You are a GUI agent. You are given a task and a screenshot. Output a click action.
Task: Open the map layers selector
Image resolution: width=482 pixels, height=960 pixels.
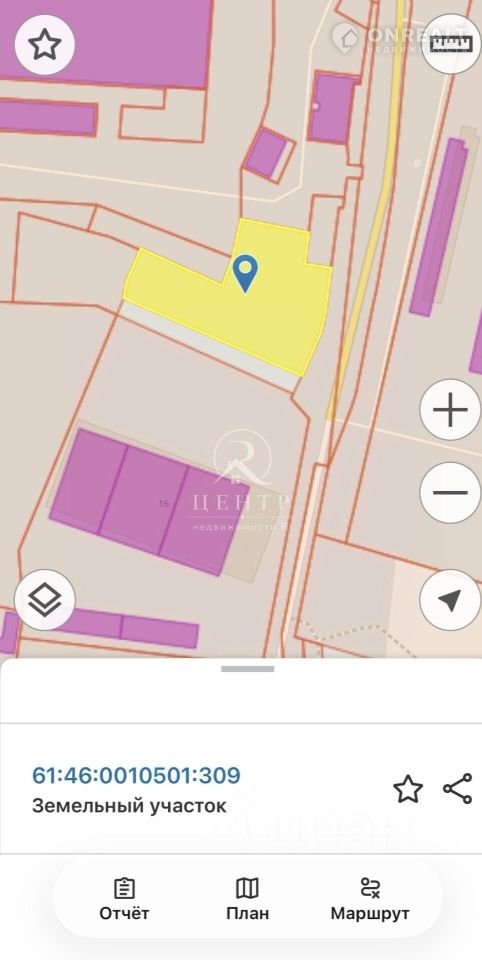45,600
